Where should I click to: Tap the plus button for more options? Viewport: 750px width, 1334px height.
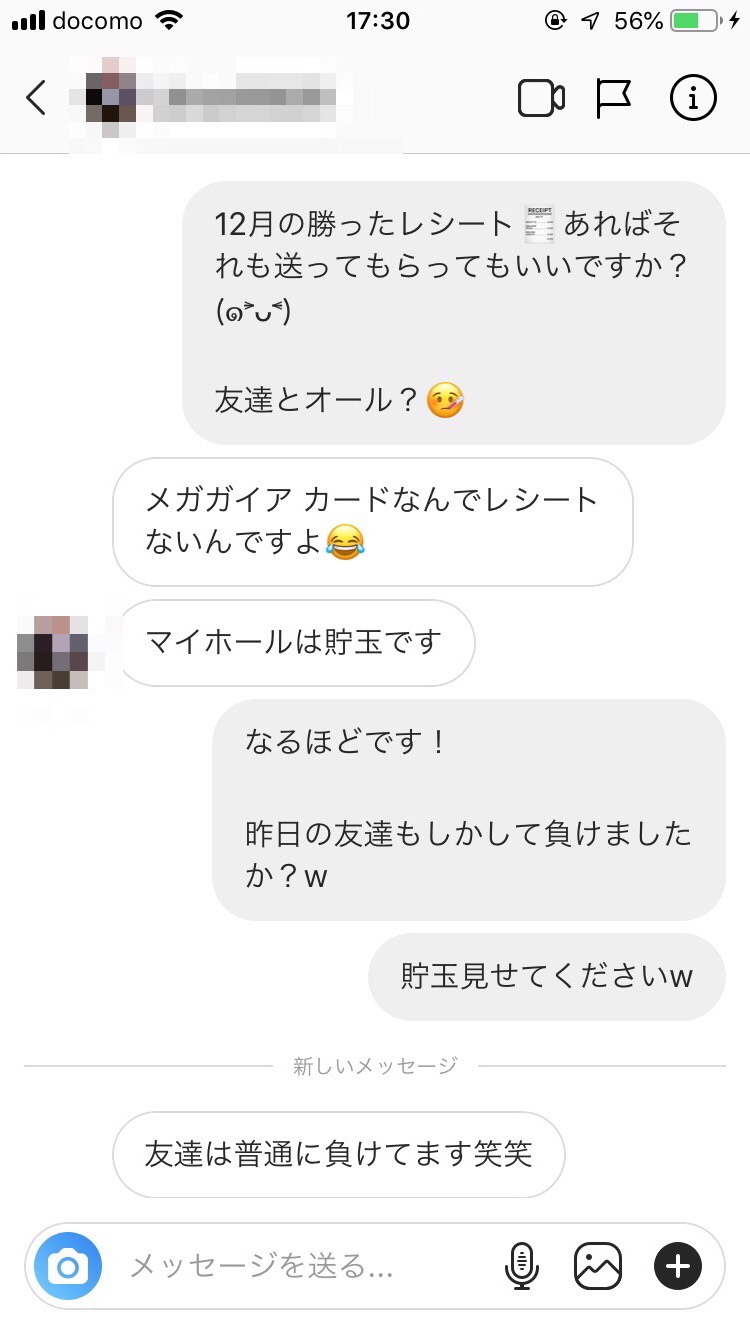pos(678,1268)
